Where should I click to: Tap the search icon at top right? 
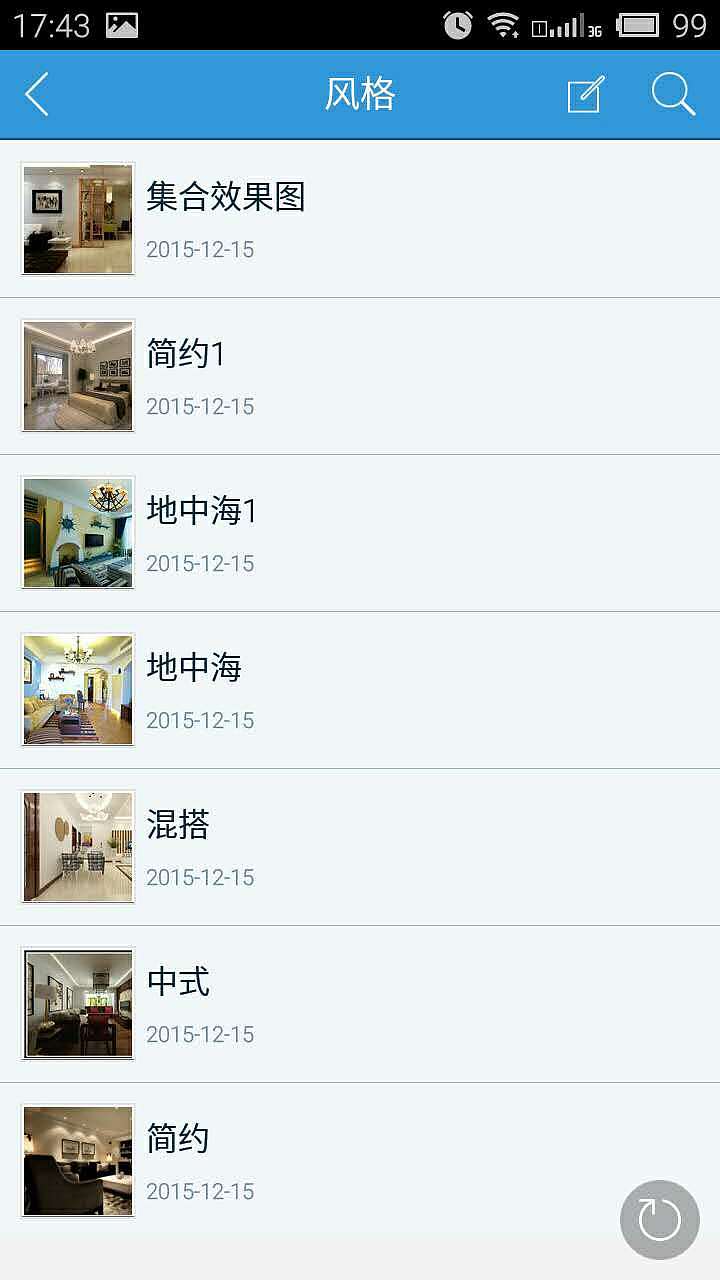[674, 94]
